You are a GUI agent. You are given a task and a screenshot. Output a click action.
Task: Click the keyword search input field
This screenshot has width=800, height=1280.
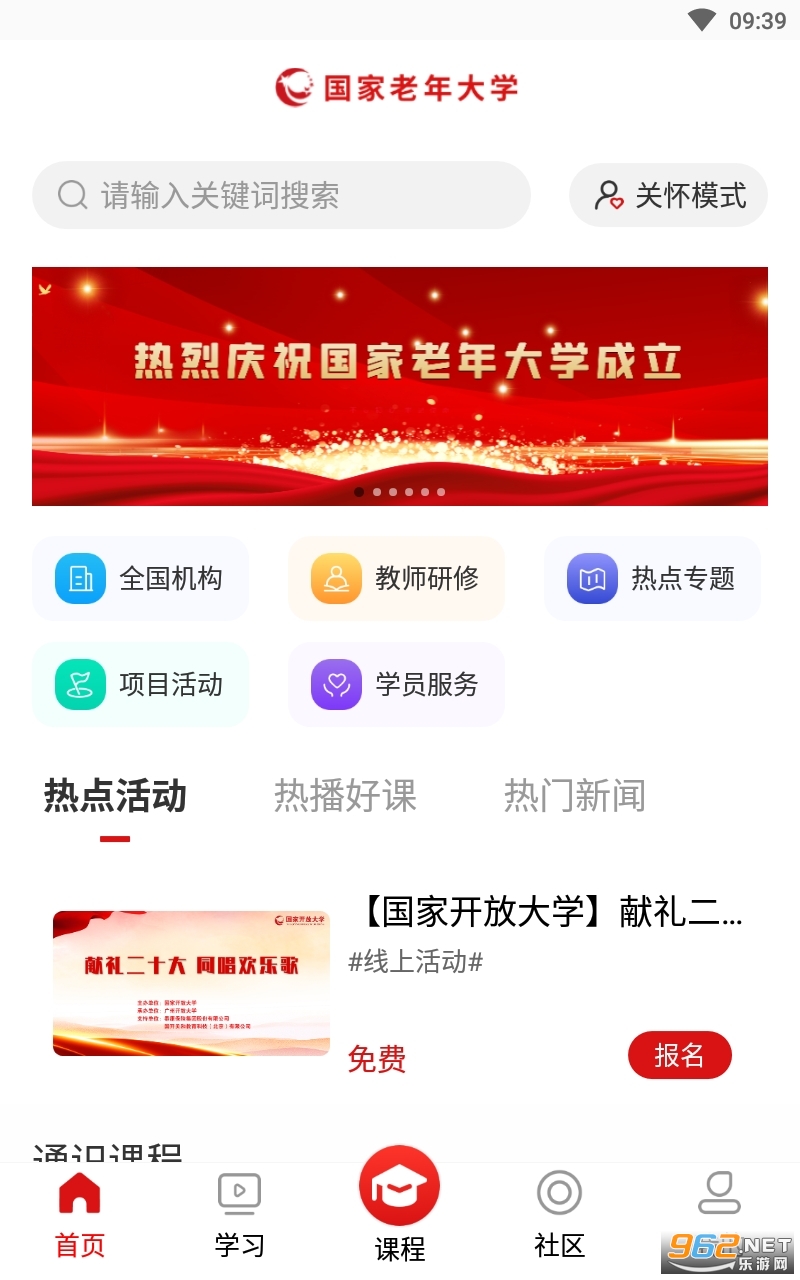point(280,195)
